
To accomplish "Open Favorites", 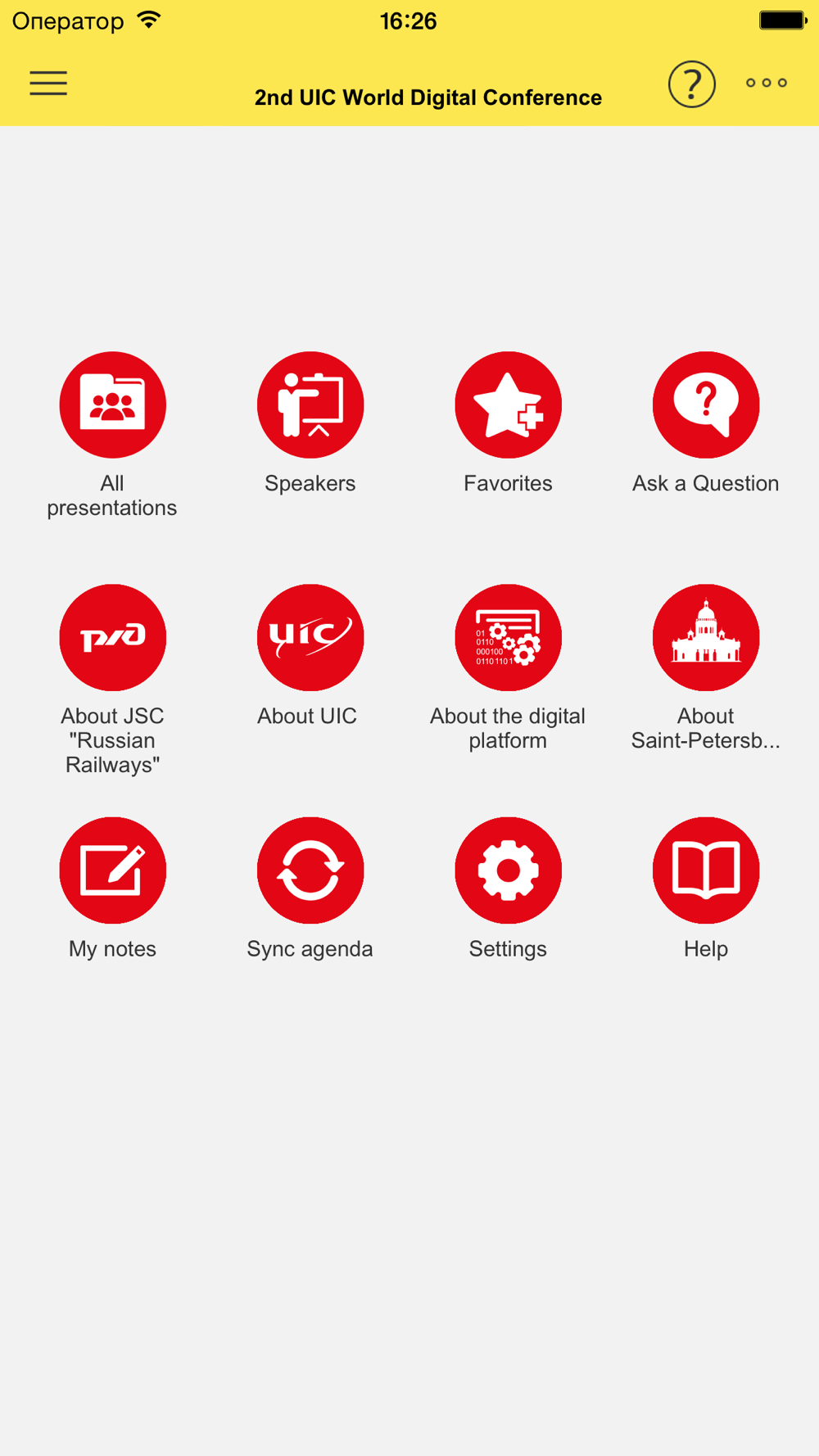I will tap(509, 405).
